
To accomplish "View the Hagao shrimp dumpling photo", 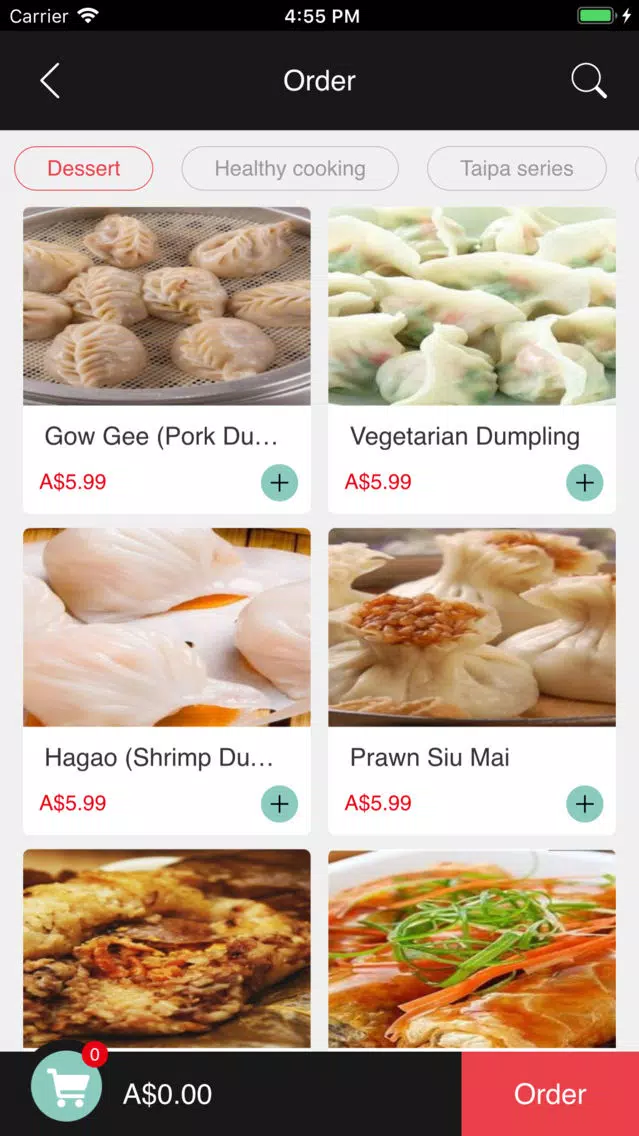I will [167, 627].
